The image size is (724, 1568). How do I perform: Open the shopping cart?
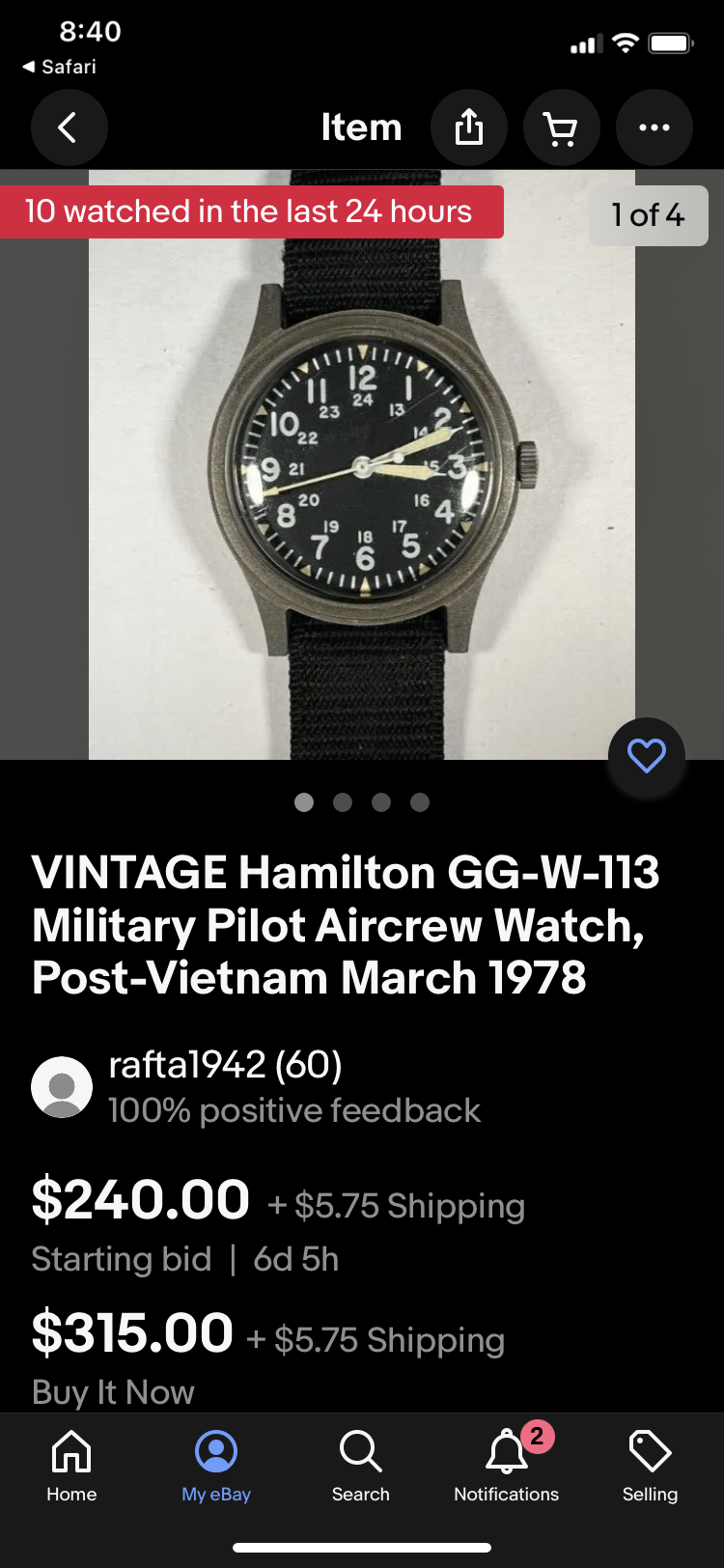click(x=561, y=127)
